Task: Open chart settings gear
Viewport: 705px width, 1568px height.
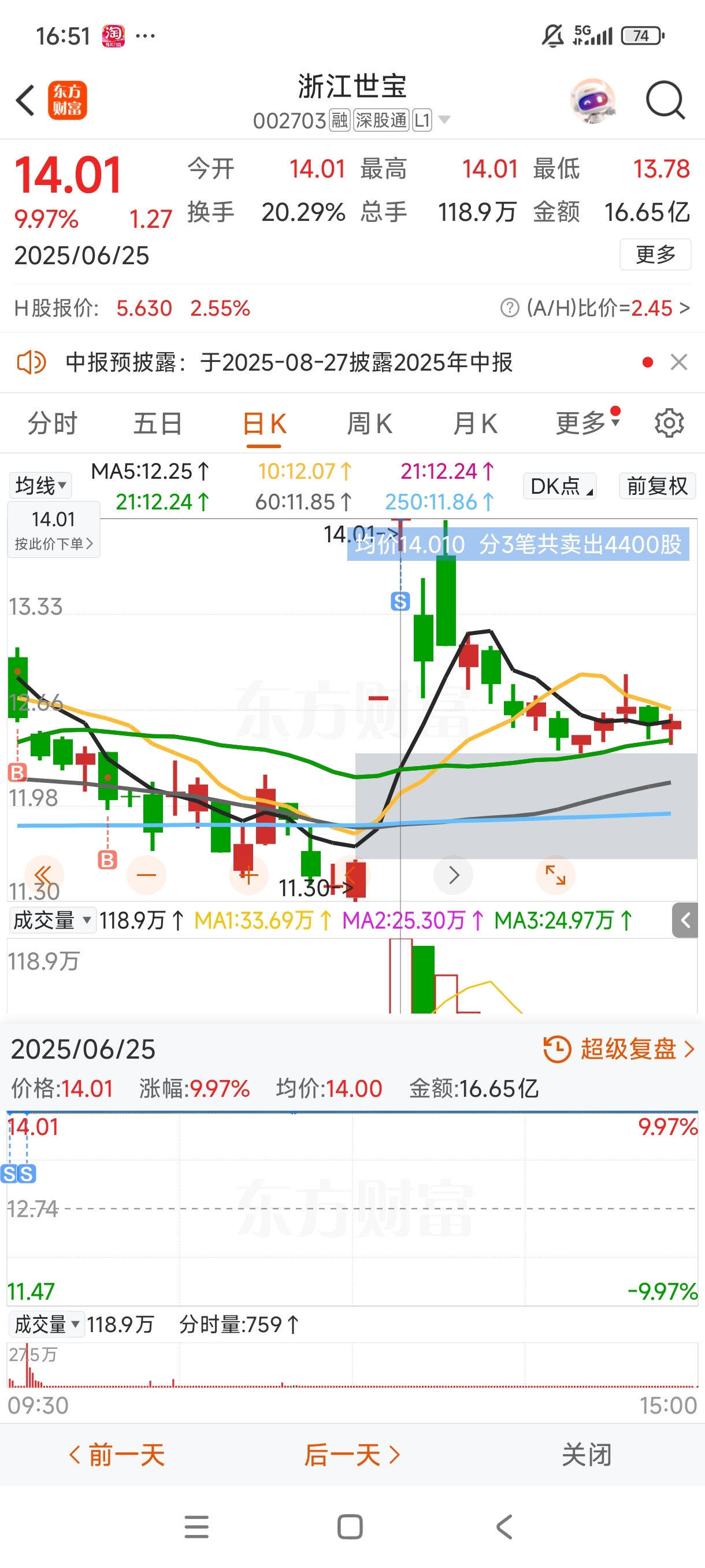Action: click(x=669, y=423)
